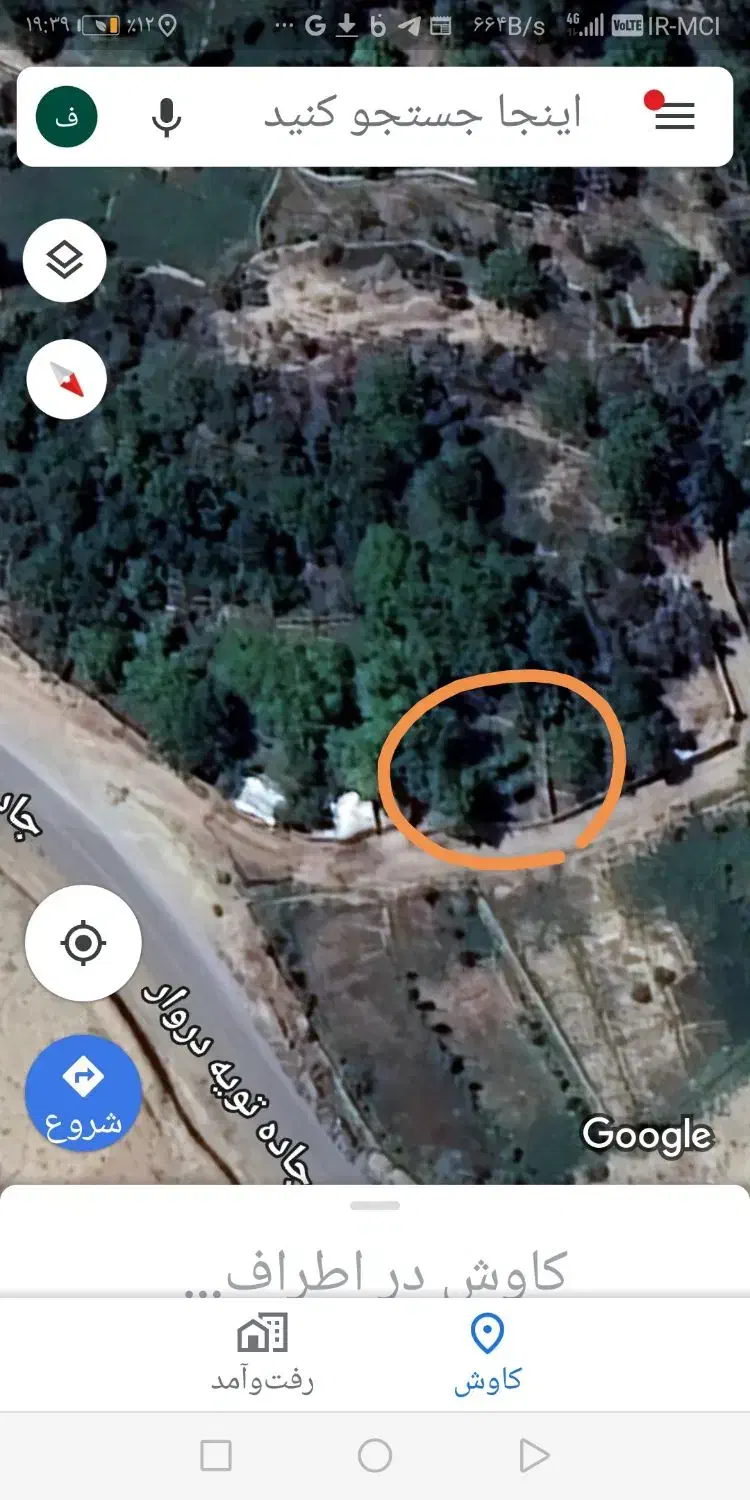Viewport: 750px width, 1500px height.
Task: Switch to the 'کاوش' tab
Action: click(487, 1355)
